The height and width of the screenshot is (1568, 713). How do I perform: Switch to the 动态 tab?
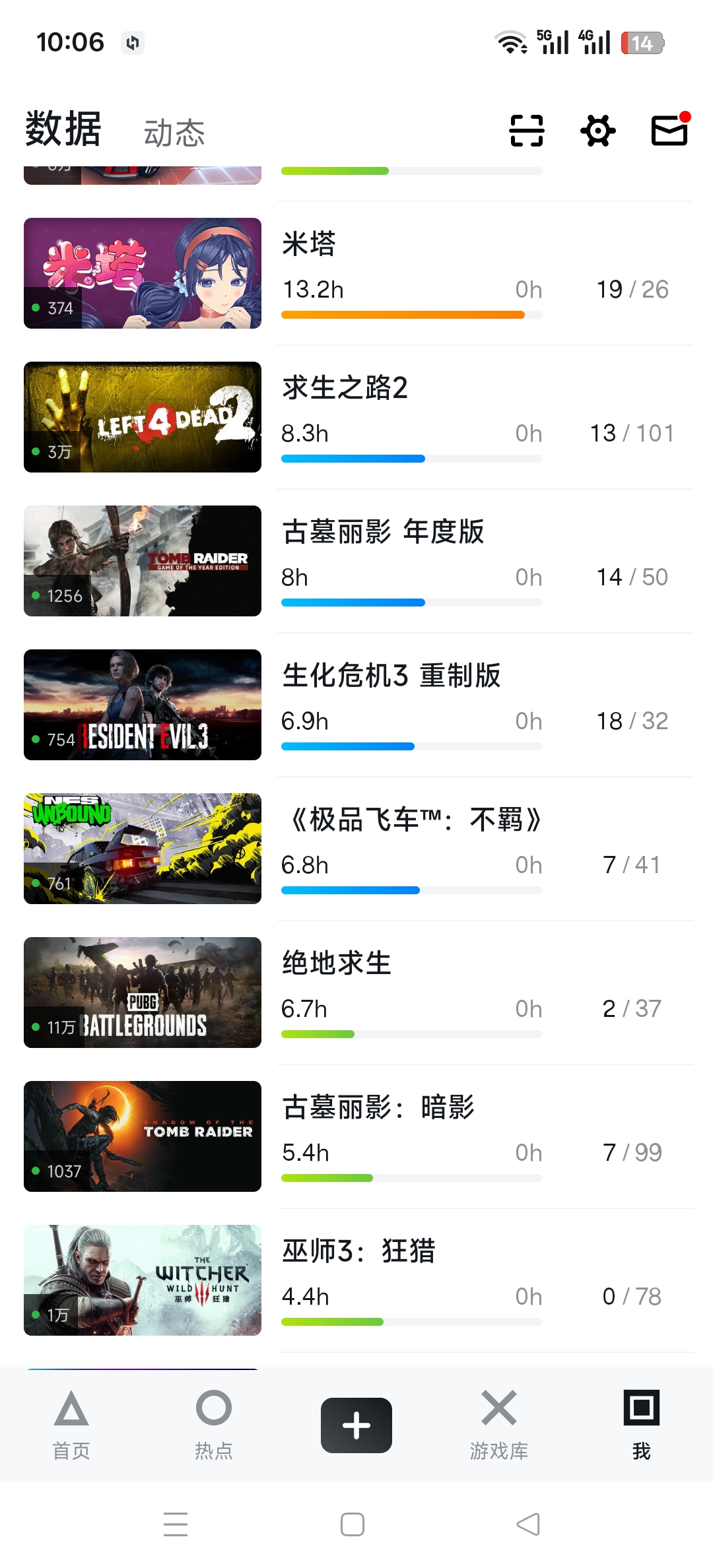pos(174,133)
